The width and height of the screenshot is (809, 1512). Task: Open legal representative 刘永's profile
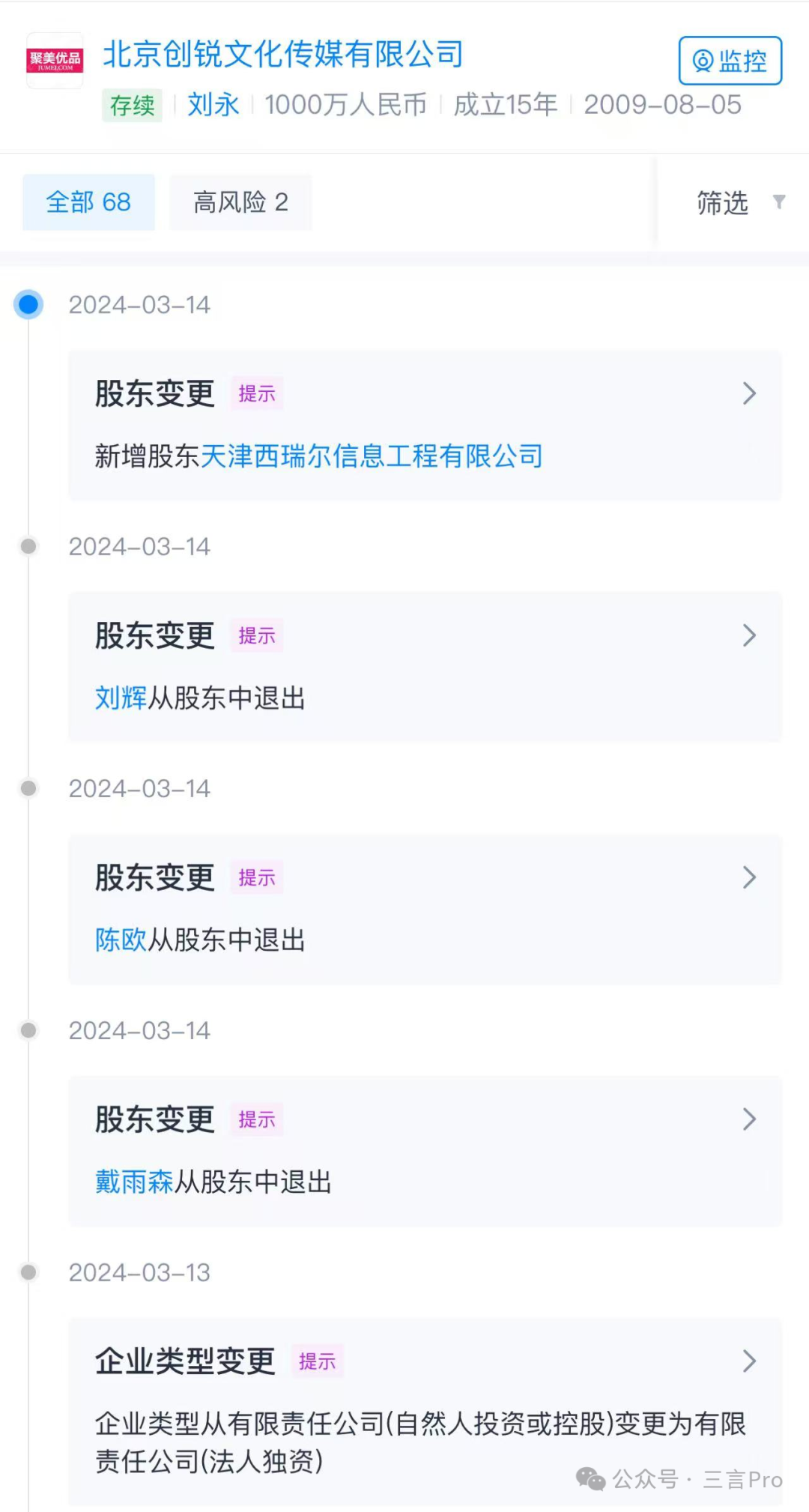[213, 105]
